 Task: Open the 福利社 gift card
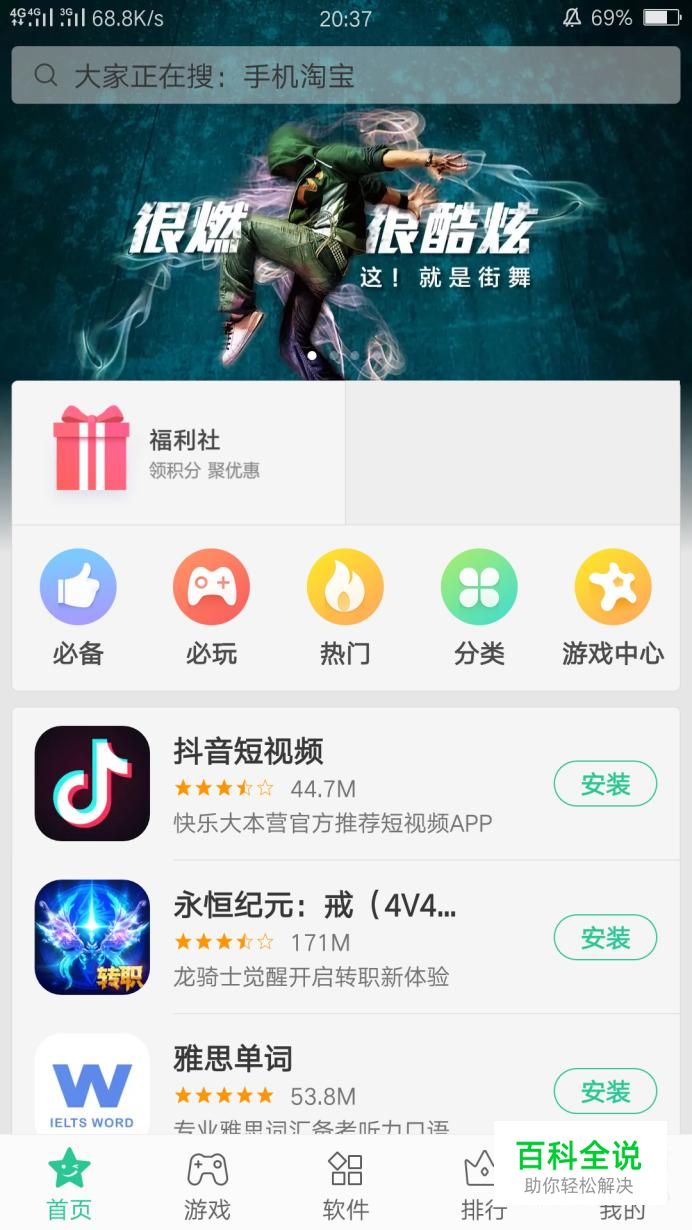[178, 453]
